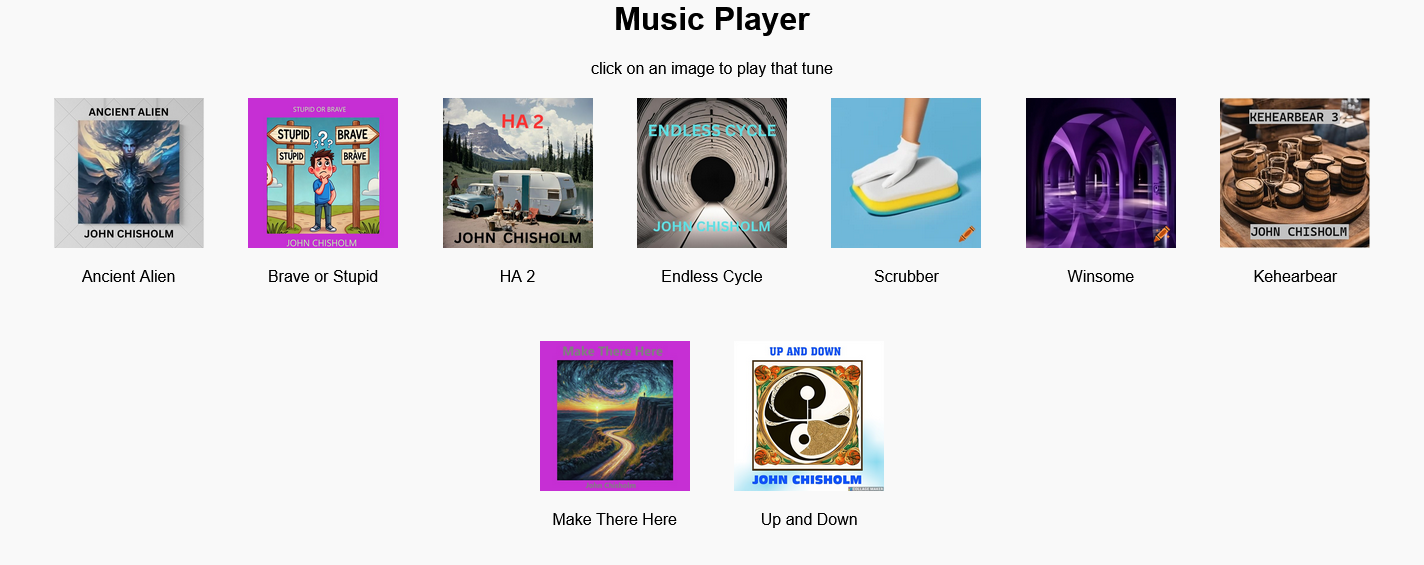Image resolution: width=1424 pixels, height=565 pixels.
Task: Start the HA 2 track
Action: [x=518, y=173]
